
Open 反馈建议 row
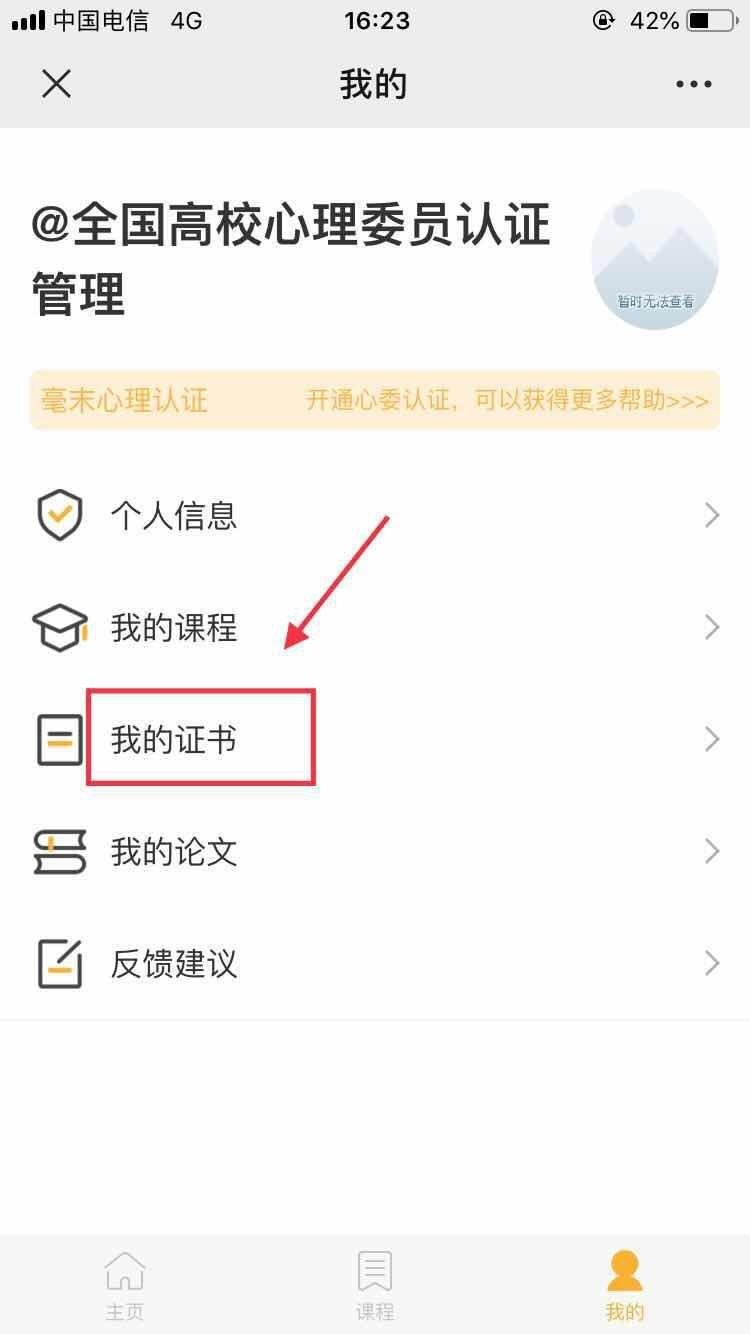(x=375, y=964)
